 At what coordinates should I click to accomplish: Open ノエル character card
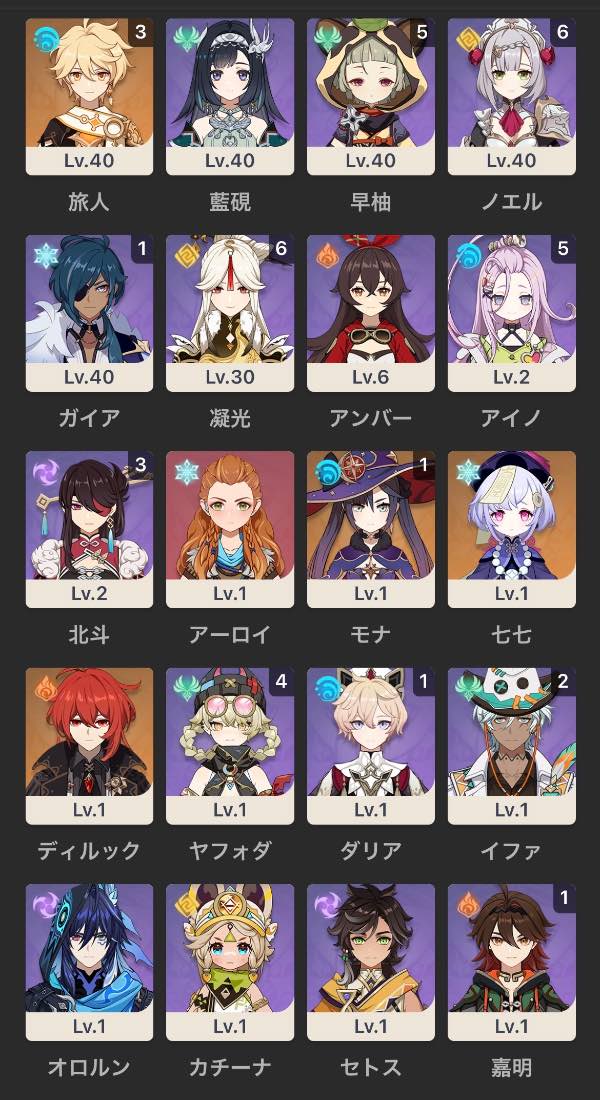pos(512,96)
